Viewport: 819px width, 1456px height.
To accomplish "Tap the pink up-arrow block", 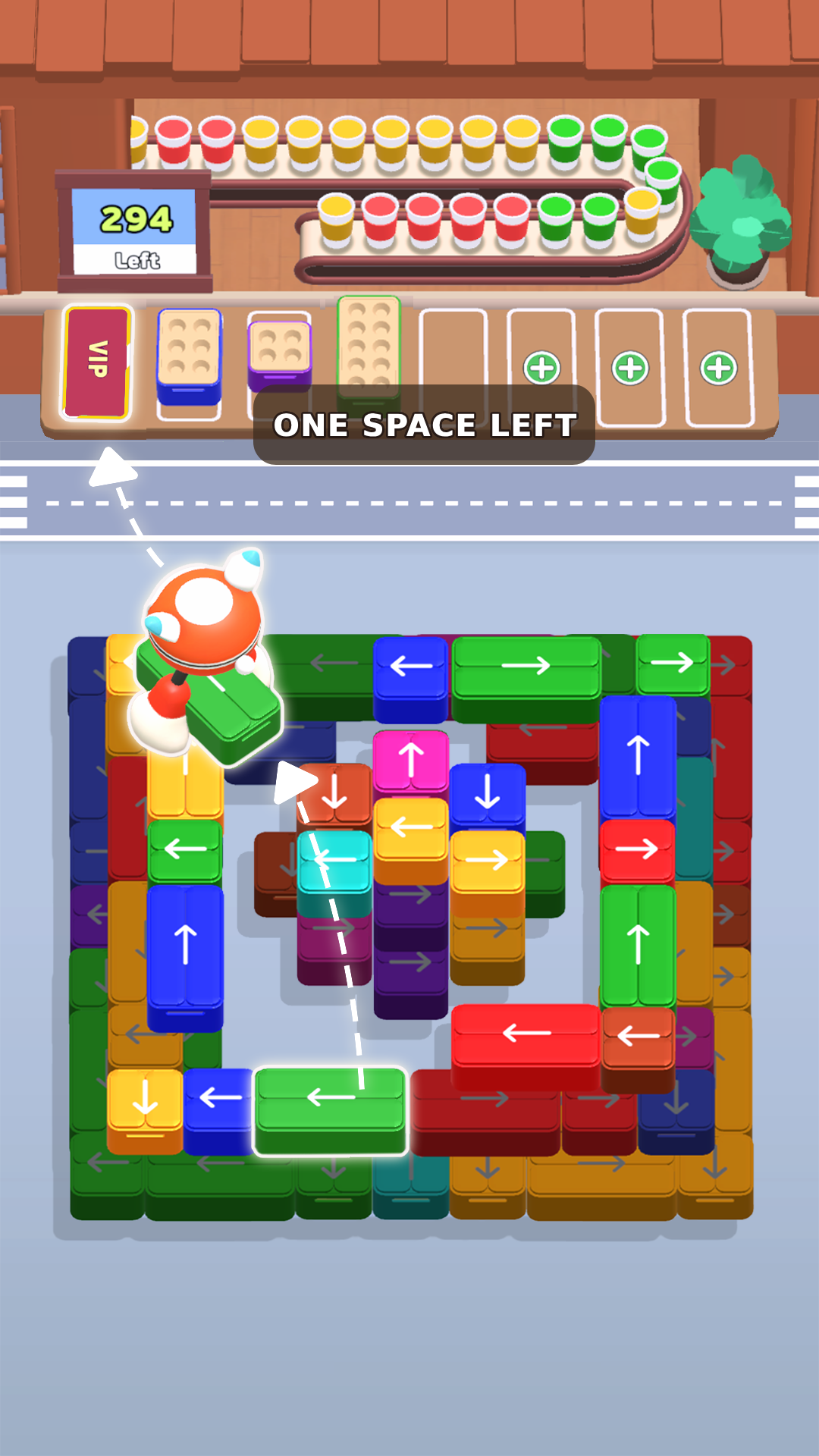I will click(412, 758).
